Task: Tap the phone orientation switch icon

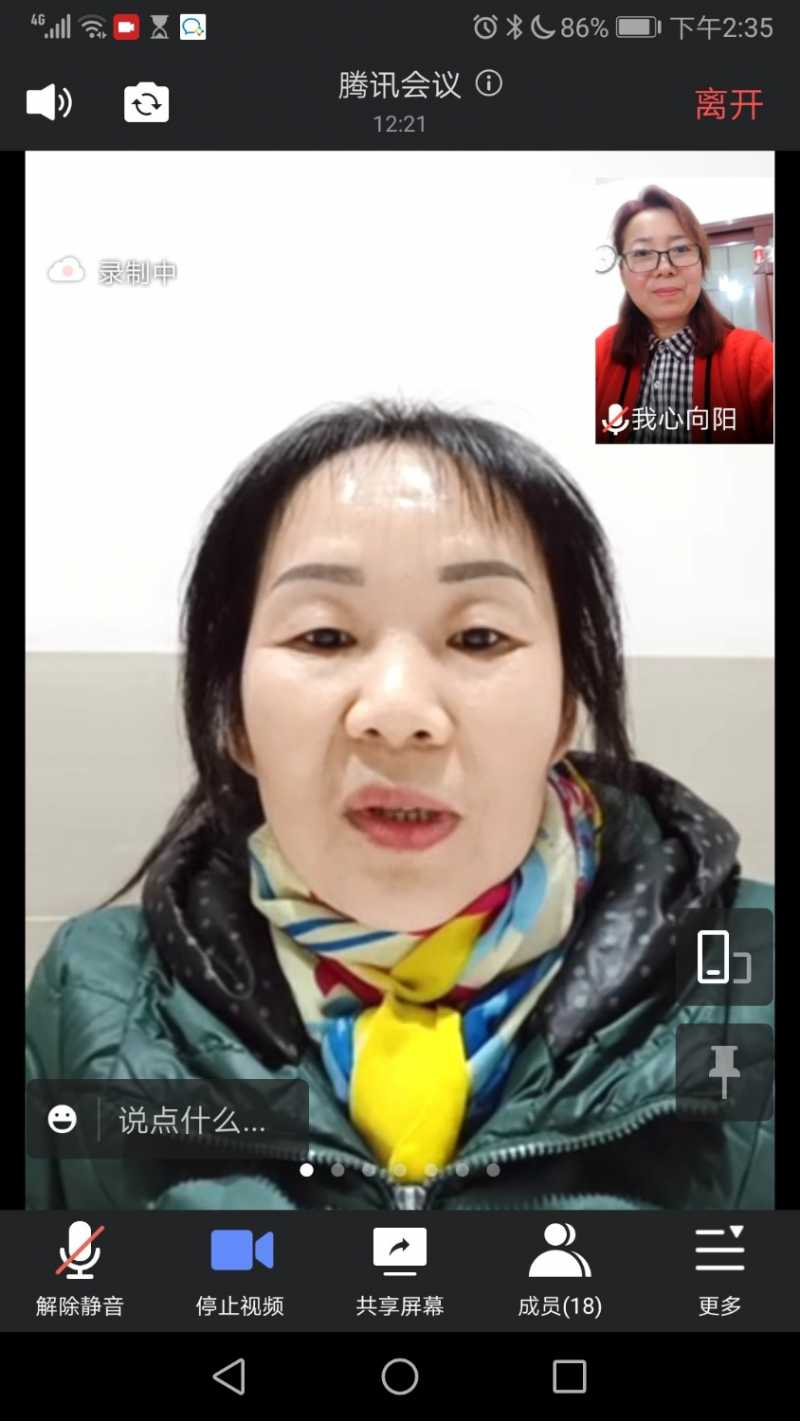Action: pyautogui.click(x=724, y=957)
